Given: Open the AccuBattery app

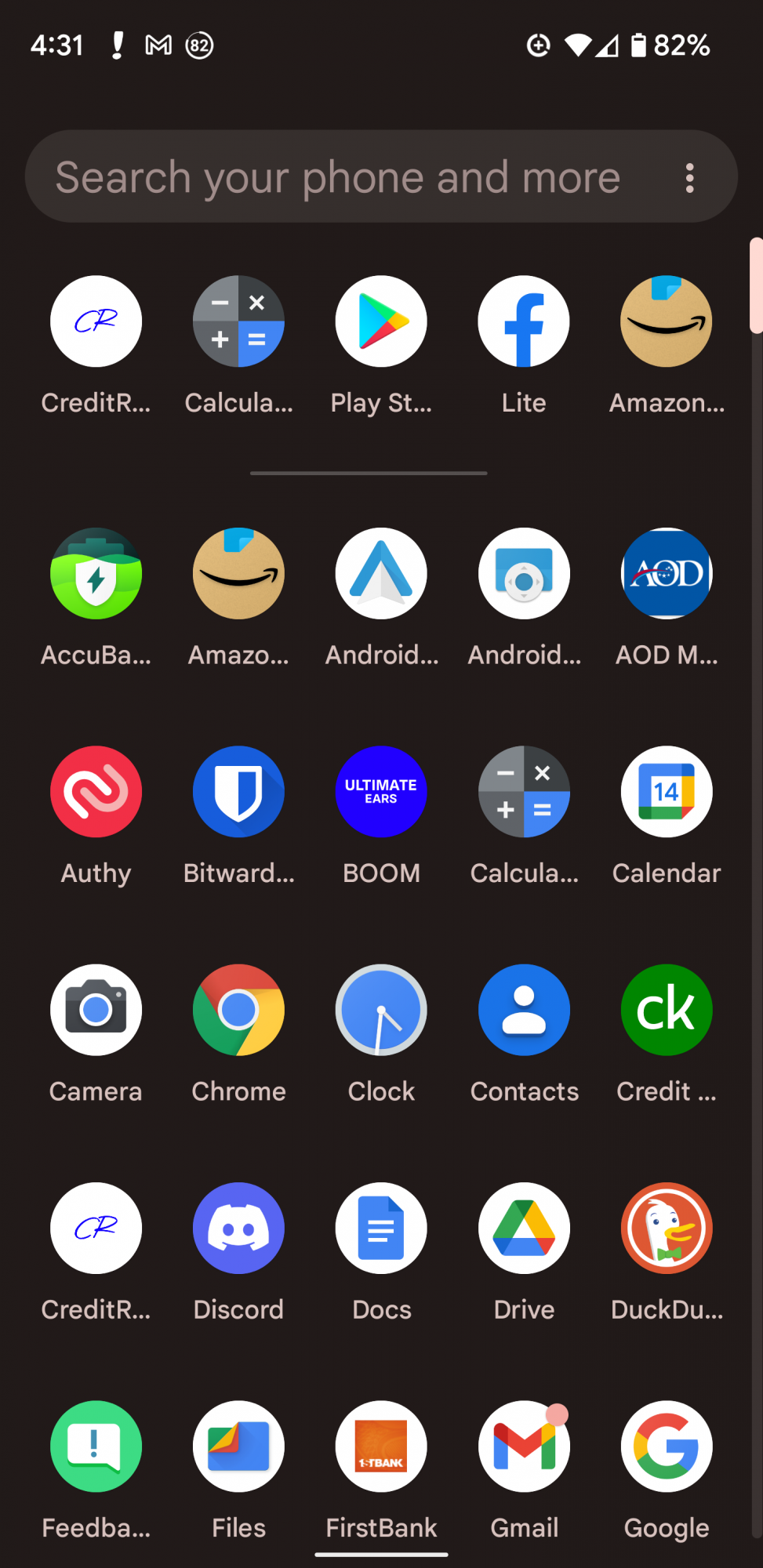Looking at the screenshot, I should click(96, 574).
